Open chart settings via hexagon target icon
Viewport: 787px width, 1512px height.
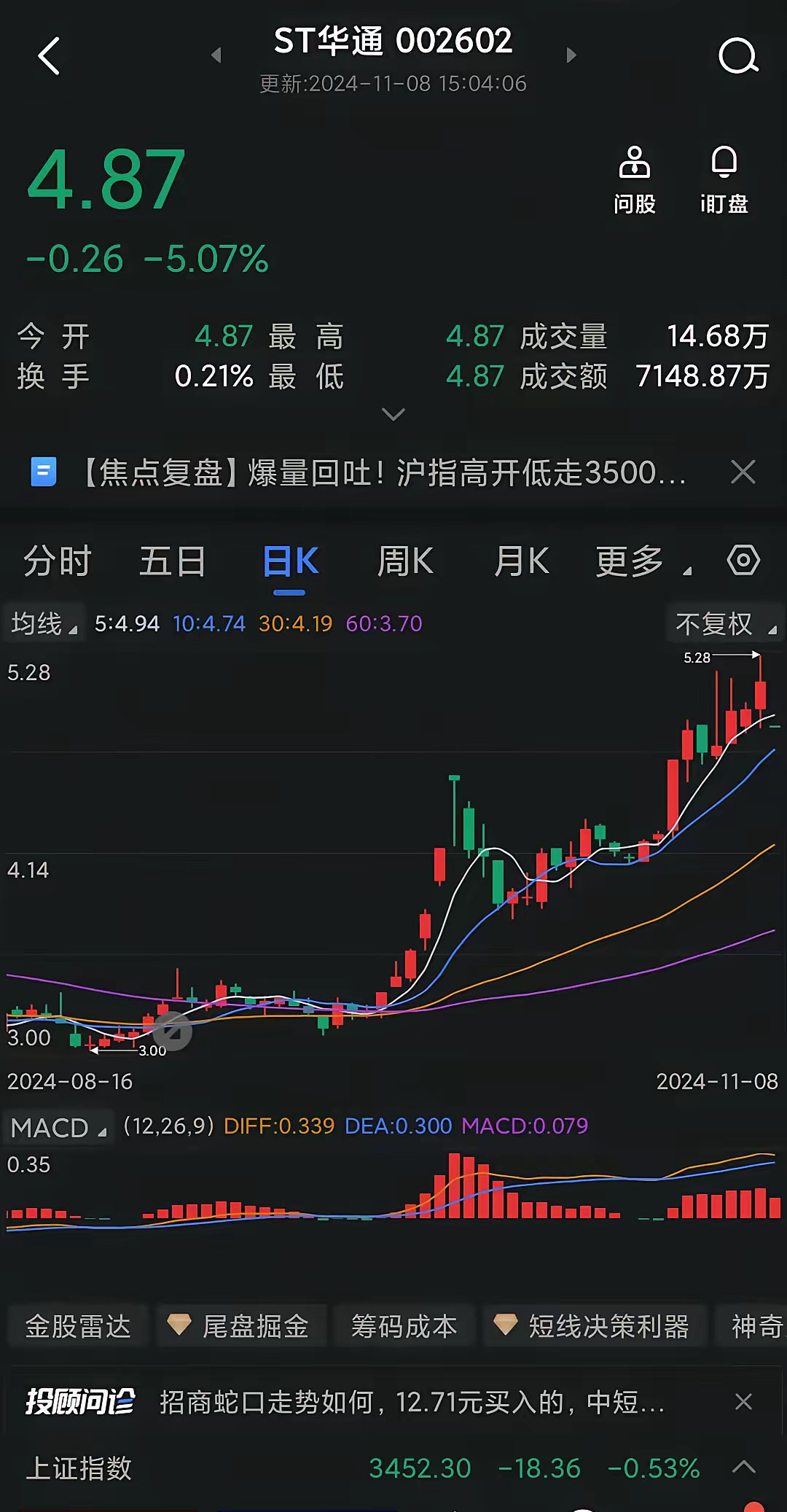click(x=743, y=561)
